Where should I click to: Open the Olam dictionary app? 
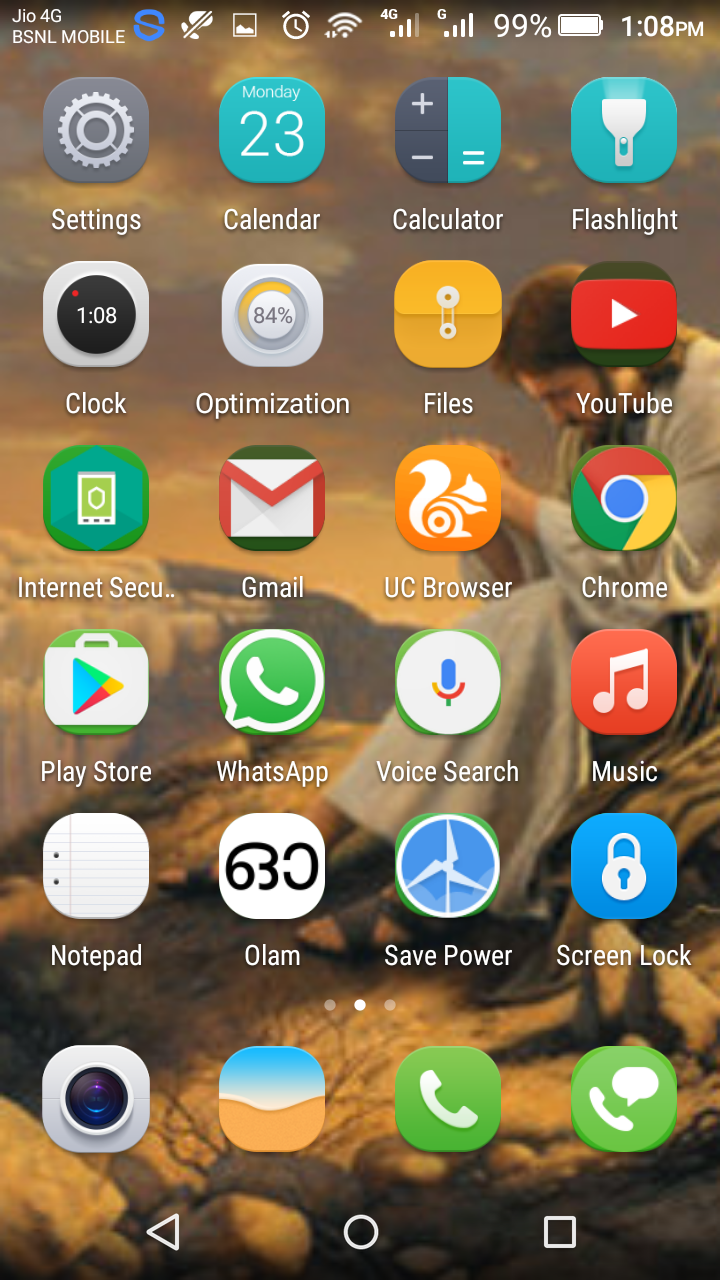[x=272, y=867]
